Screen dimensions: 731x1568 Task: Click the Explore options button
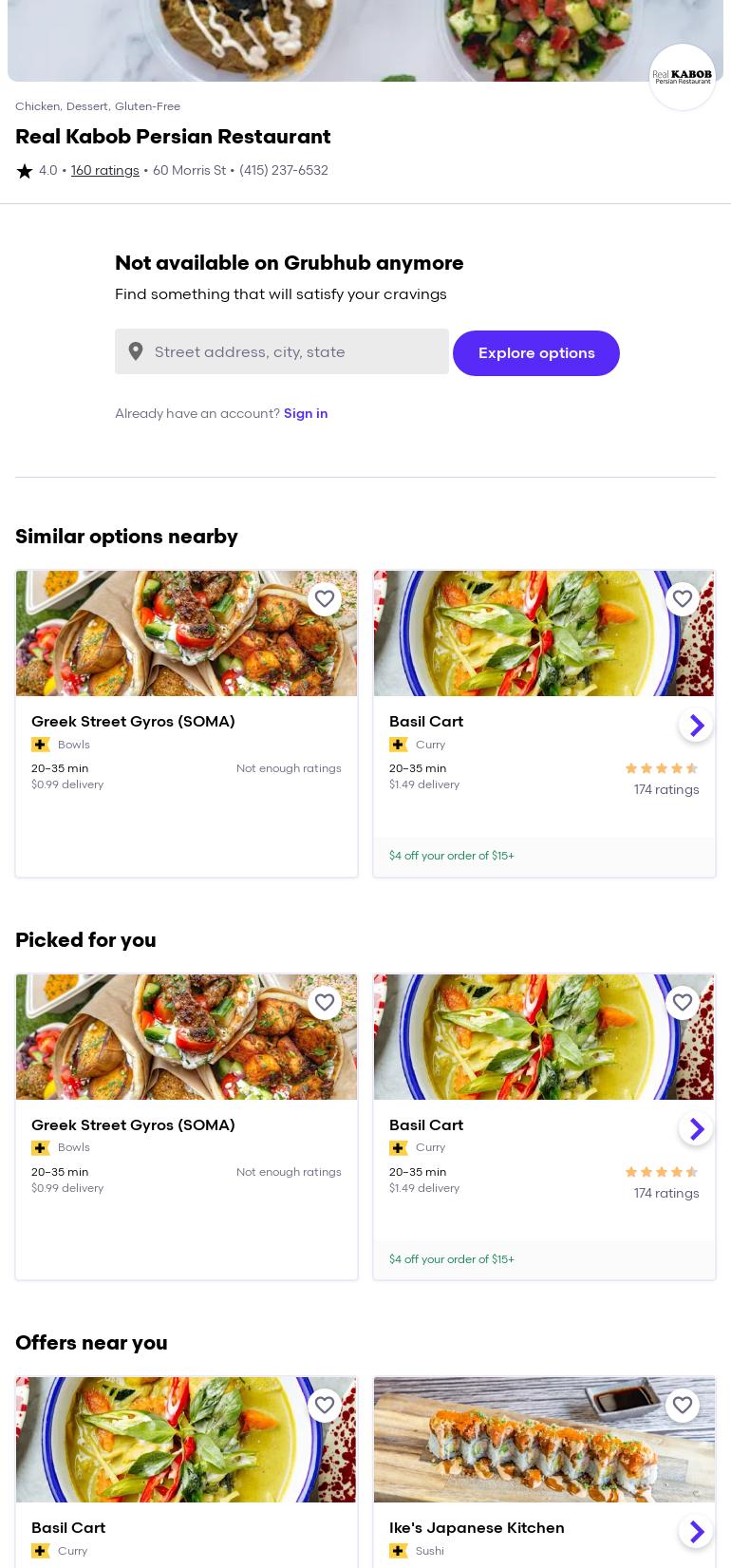click(x=536, y=352)
